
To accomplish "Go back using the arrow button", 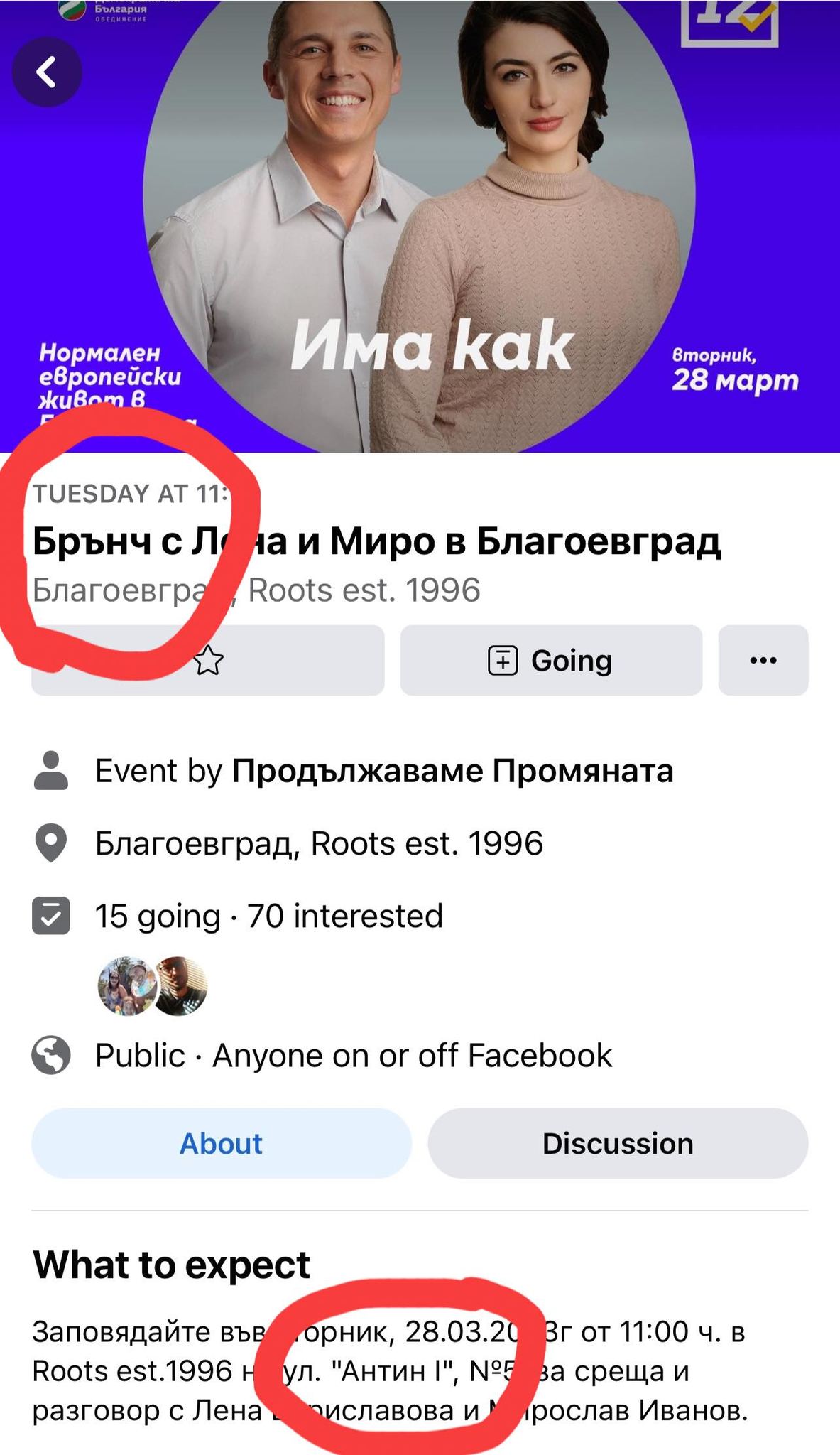I will 47,72.
